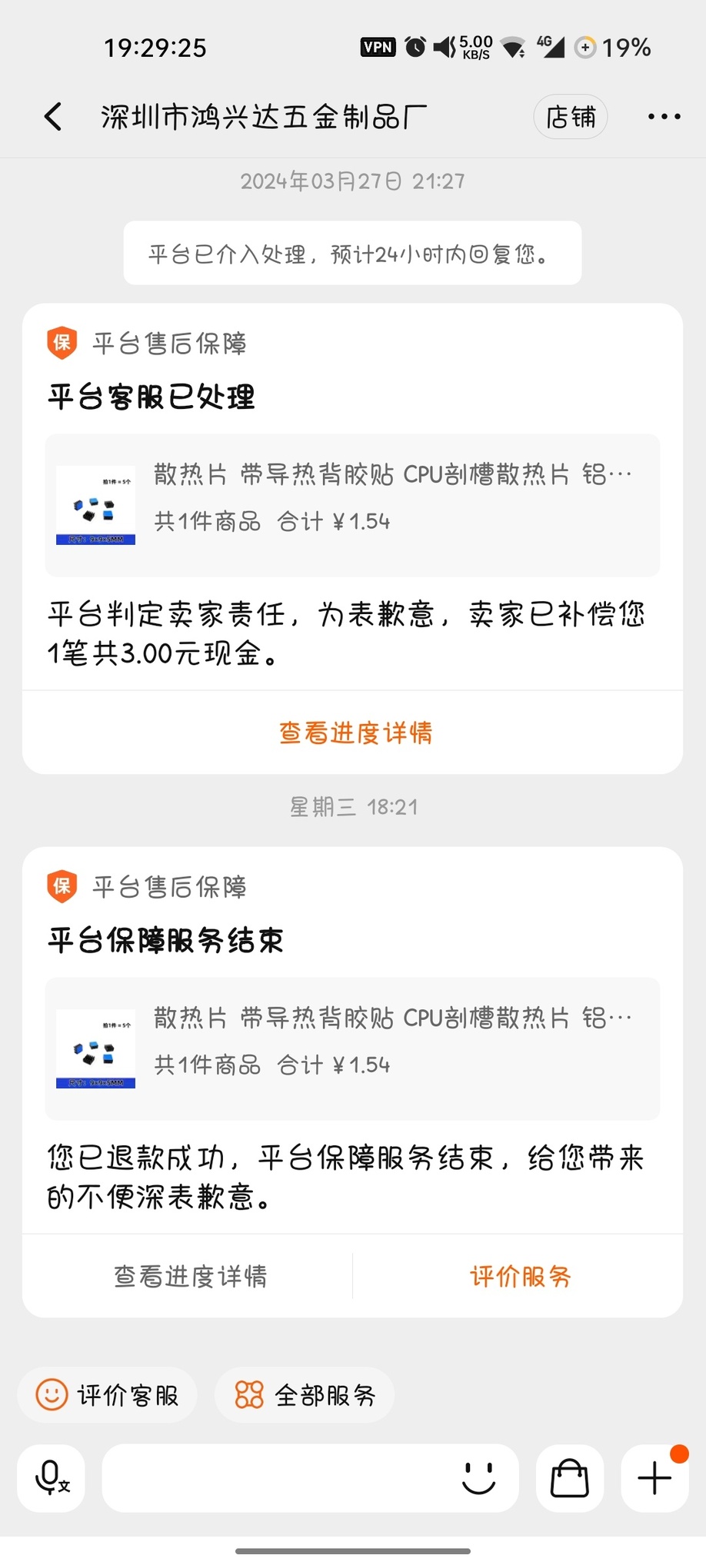This screenshot has height=1568, width=706.
Task: Tap the 评价客服 smiley face icon
Action: tap(51, 1394)
